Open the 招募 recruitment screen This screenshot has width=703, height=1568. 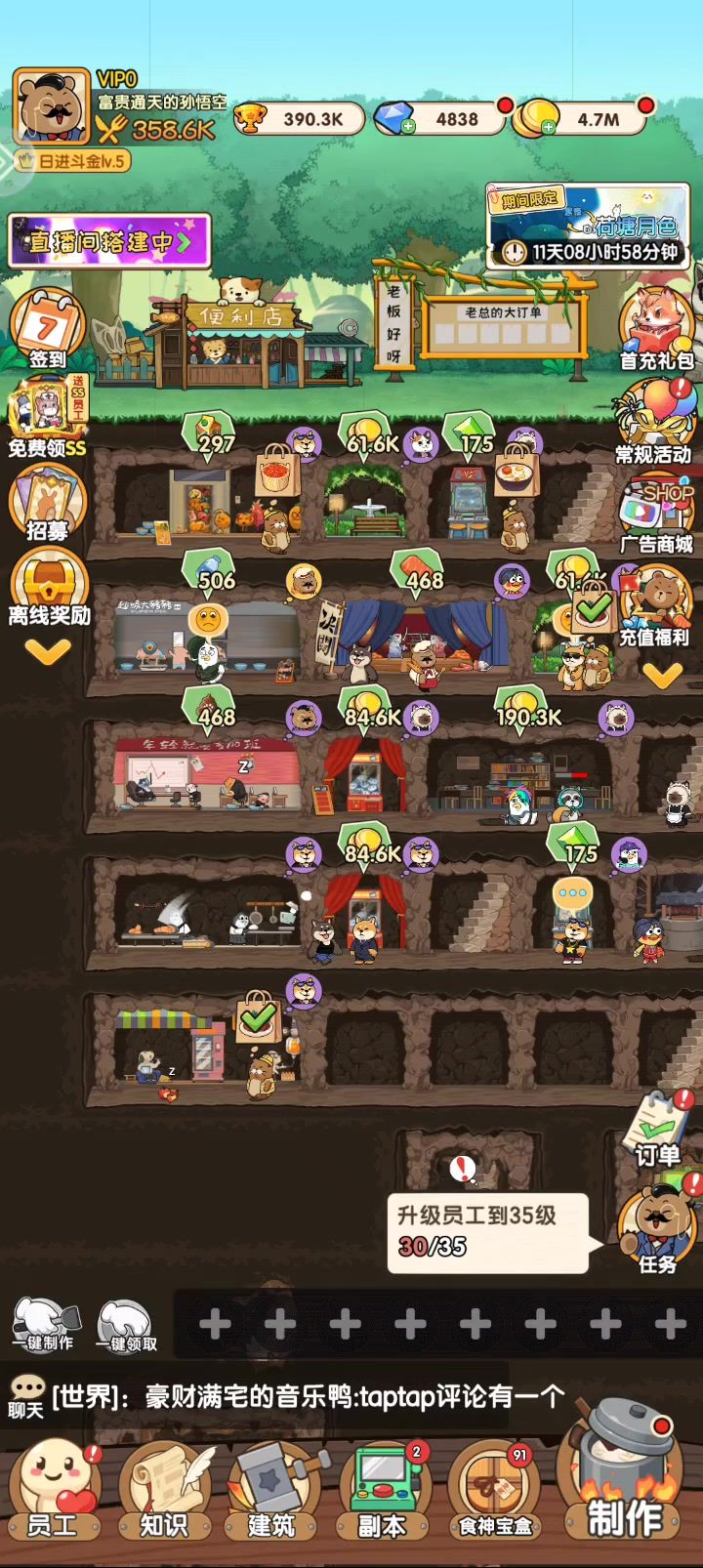coord(47,504)
